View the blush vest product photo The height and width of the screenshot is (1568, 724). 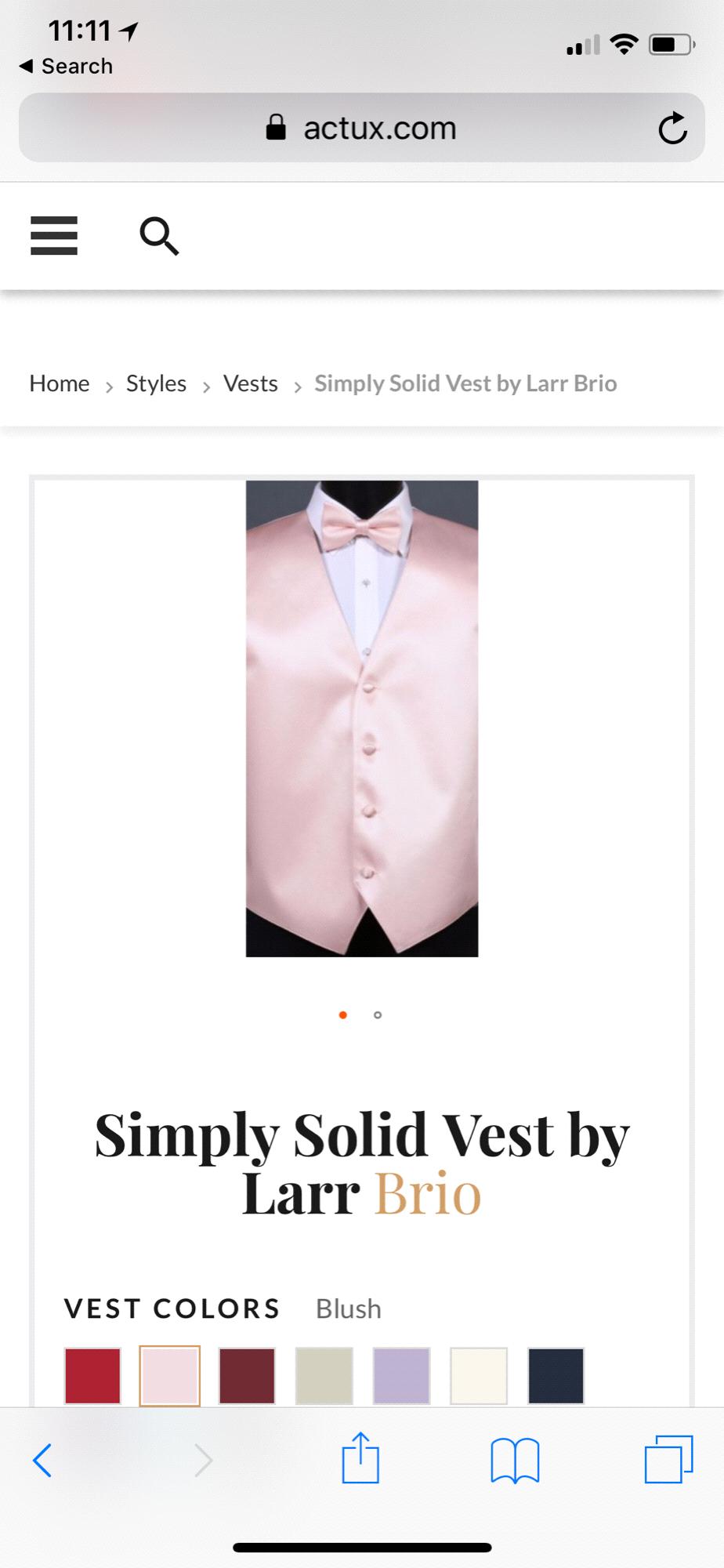362,718
